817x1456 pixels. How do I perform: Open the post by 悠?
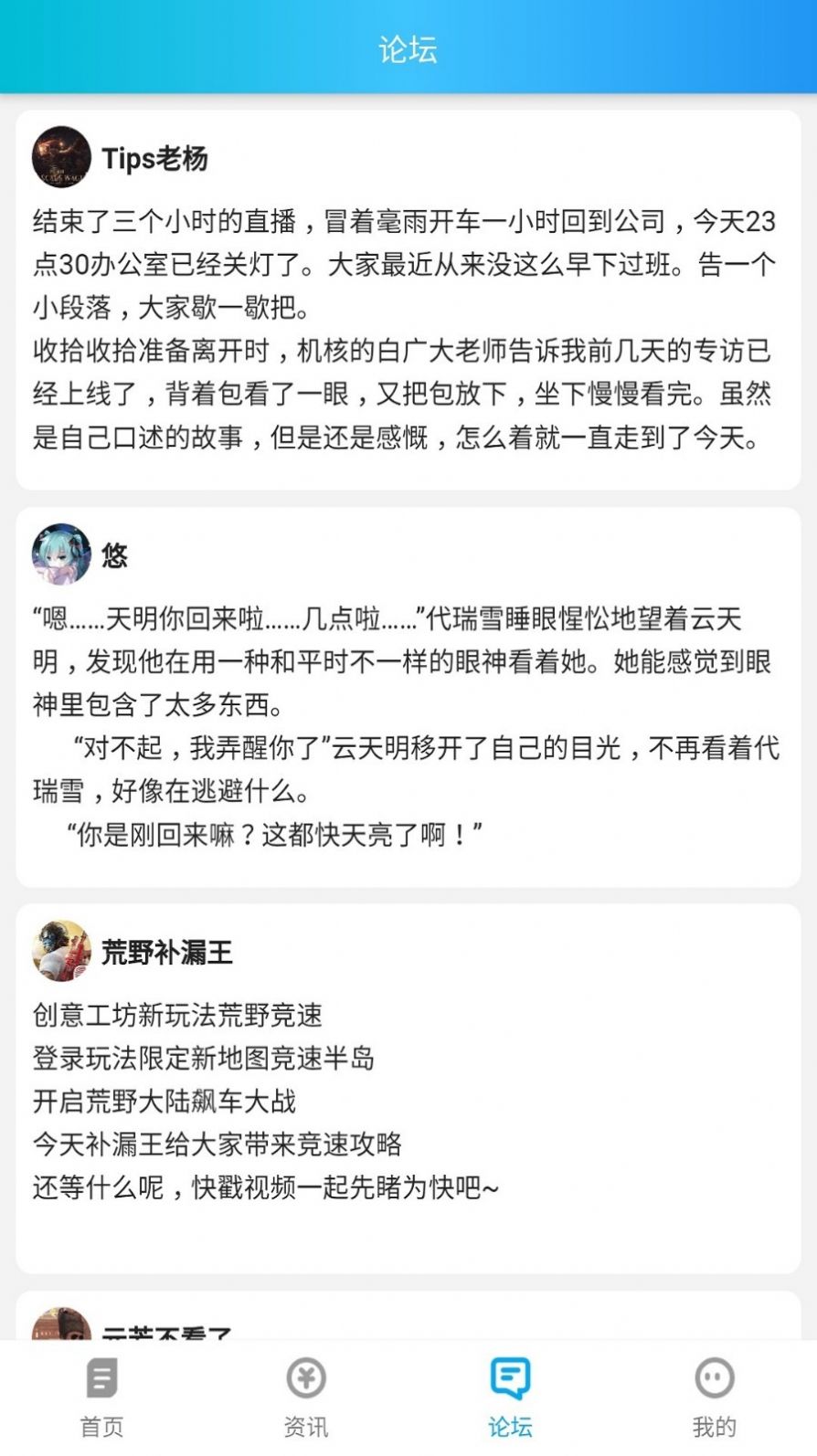coord(407,726)
